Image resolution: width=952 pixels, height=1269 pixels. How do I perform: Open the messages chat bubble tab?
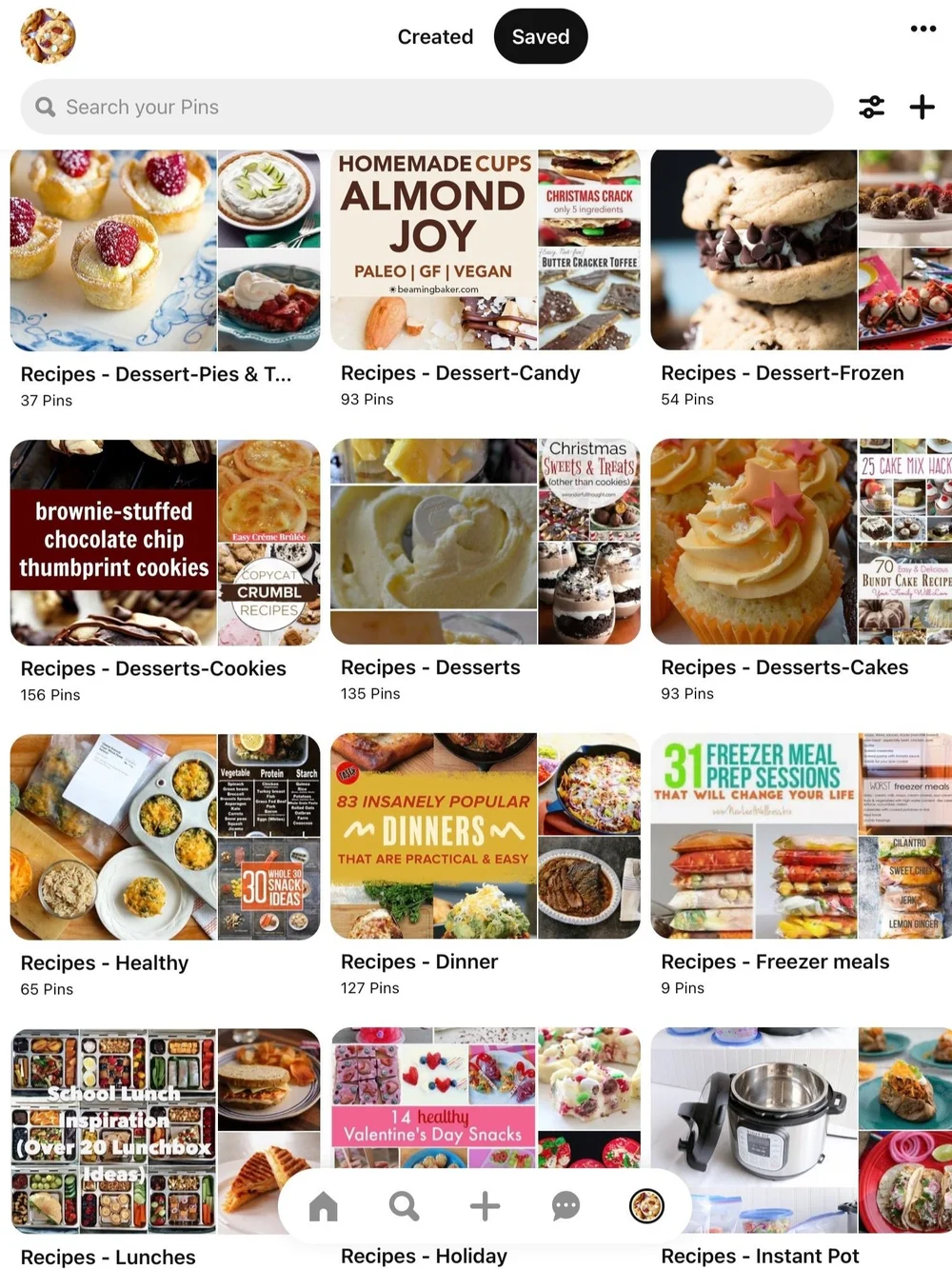click(565, 1206)
